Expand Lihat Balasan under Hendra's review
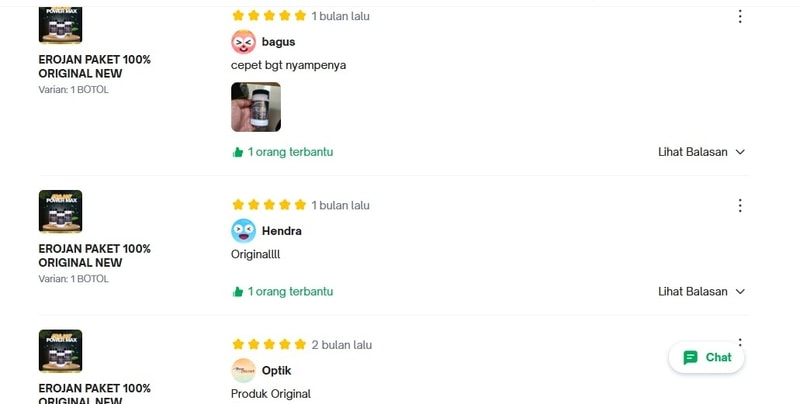This screenshot has width=800, height=404. (702, 291)
